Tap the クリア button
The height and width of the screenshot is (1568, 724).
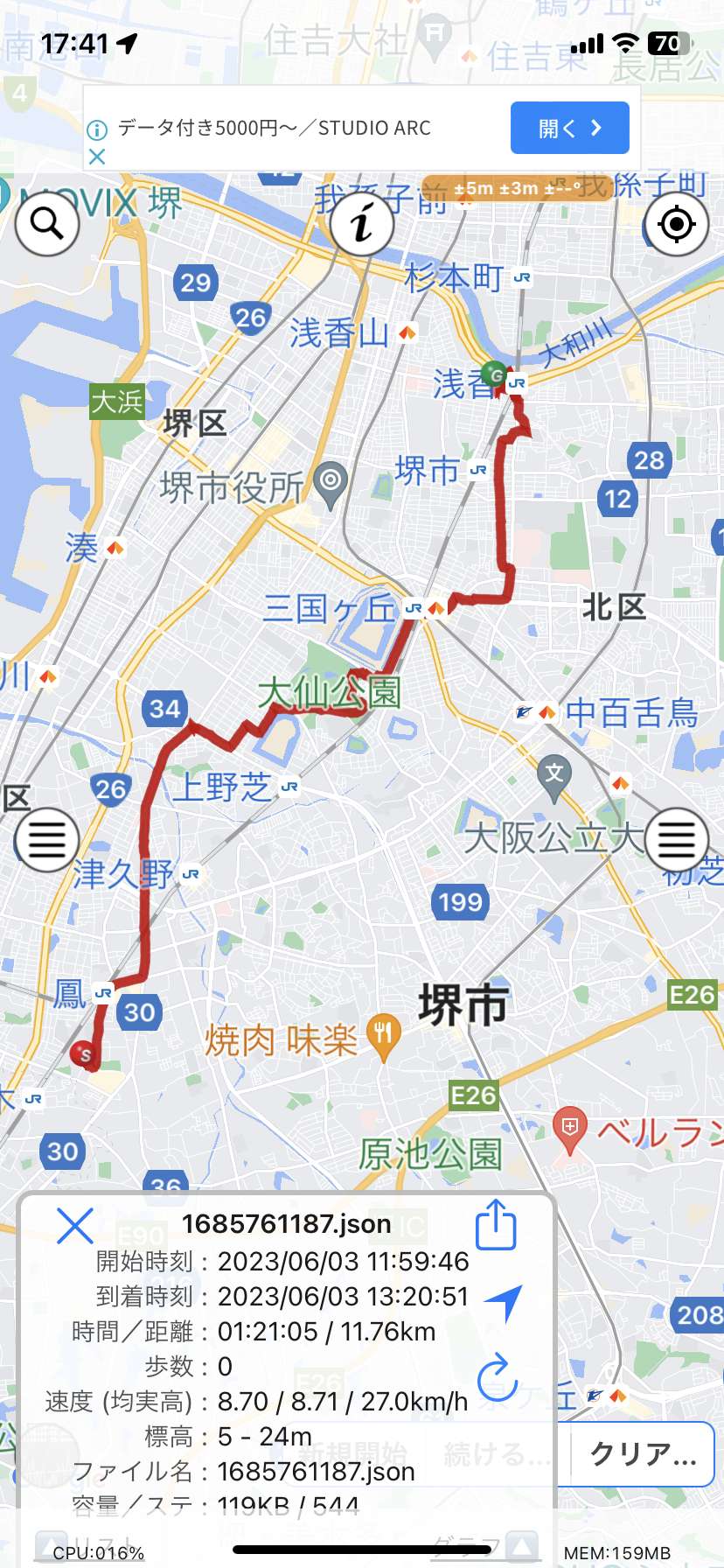tap(643, 1453)
